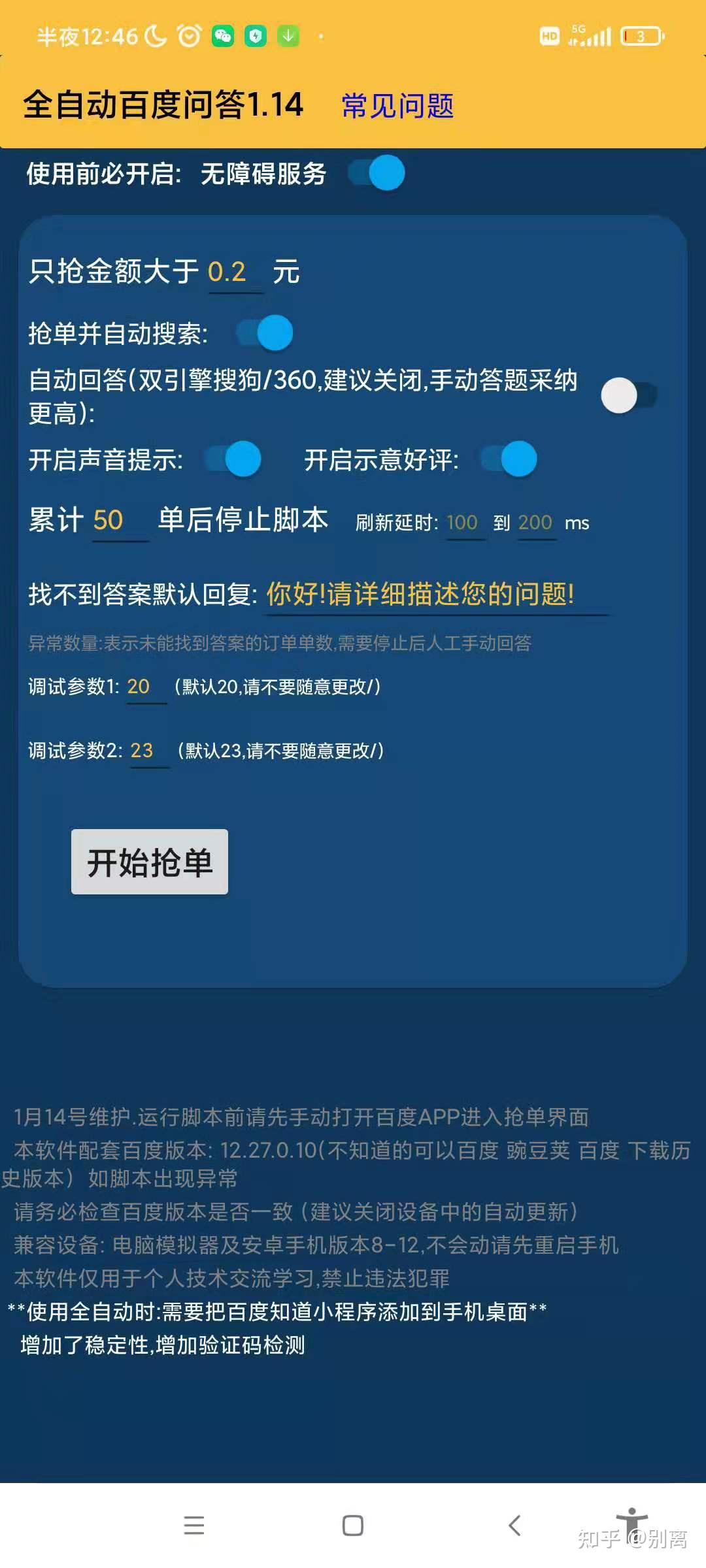This screenshot has width=706, height=1568.
Task: Enable the 自动回答 switch
Action: click(628, 395)
